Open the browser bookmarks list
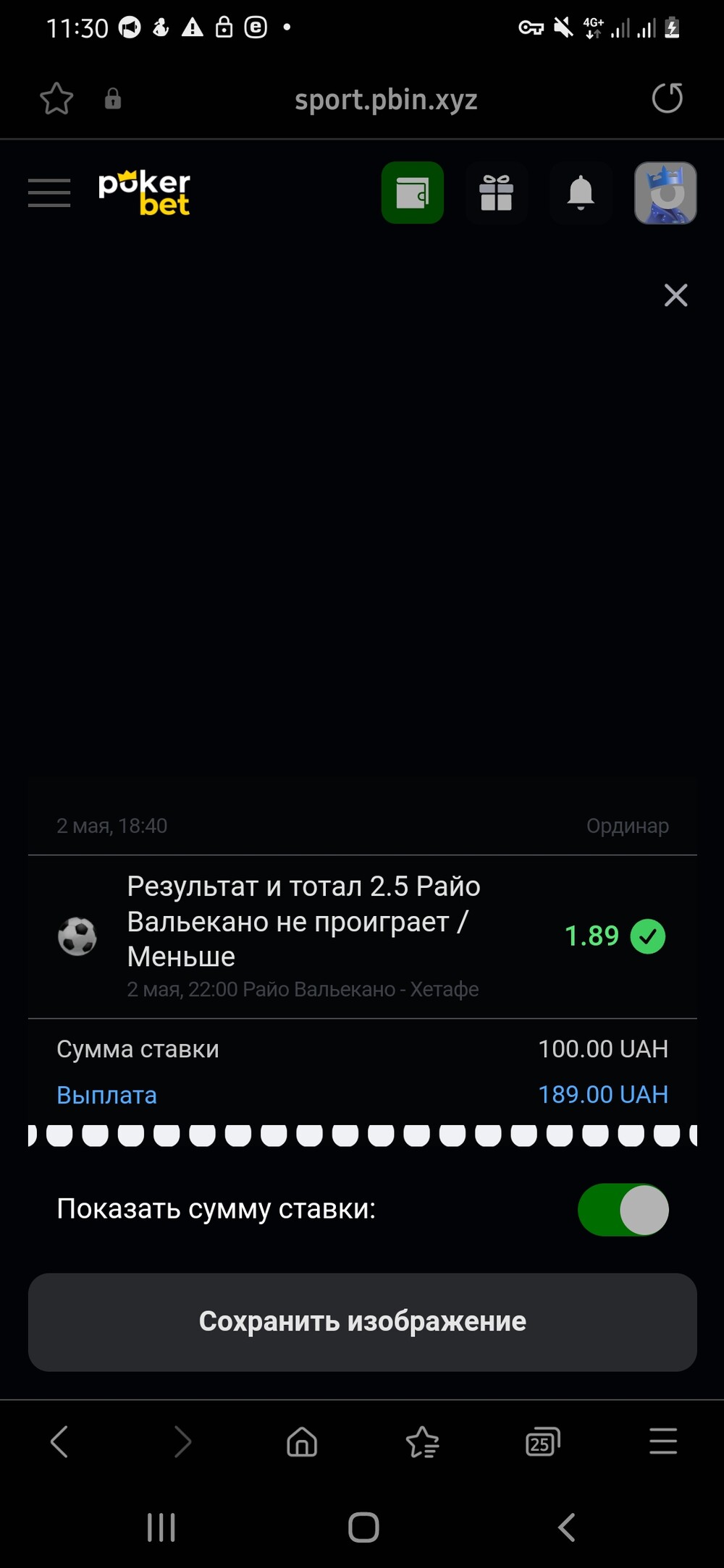The width and height of the screenshot is (724, 1568). coord(422,1441)
